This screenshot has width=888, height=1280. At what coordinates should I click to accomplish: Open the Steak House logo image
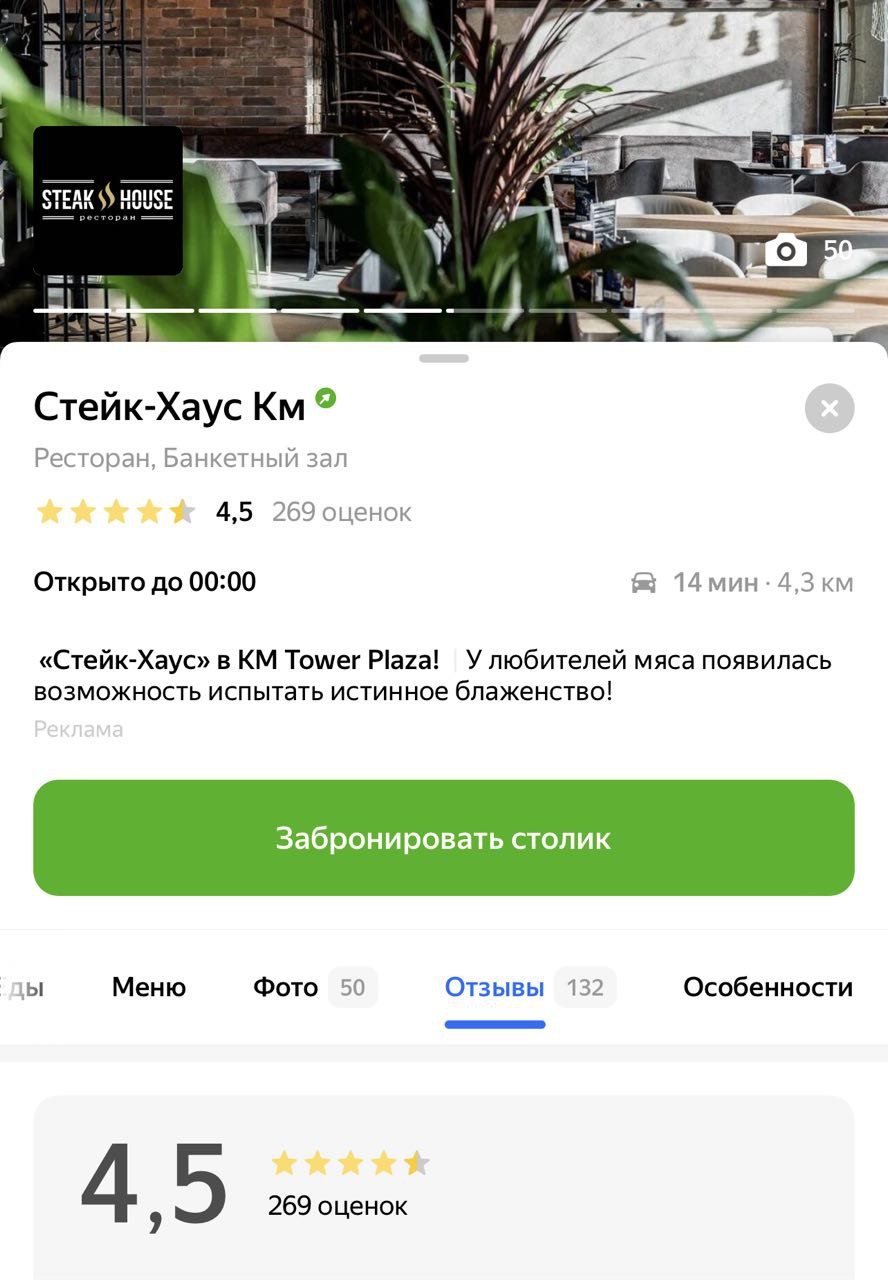[x=108, y=200]
